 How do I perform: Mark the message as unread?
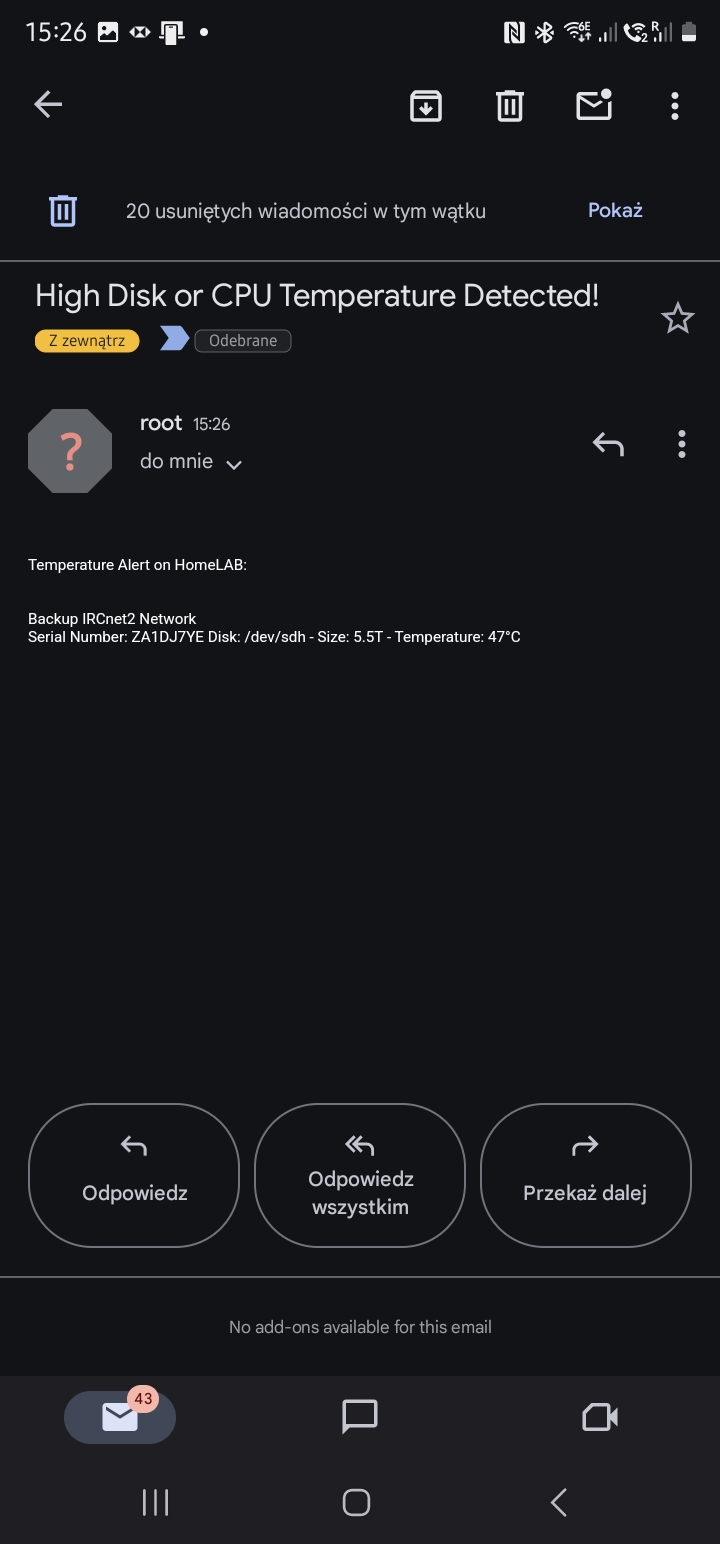pyautogui.click(x=594, y=105)
